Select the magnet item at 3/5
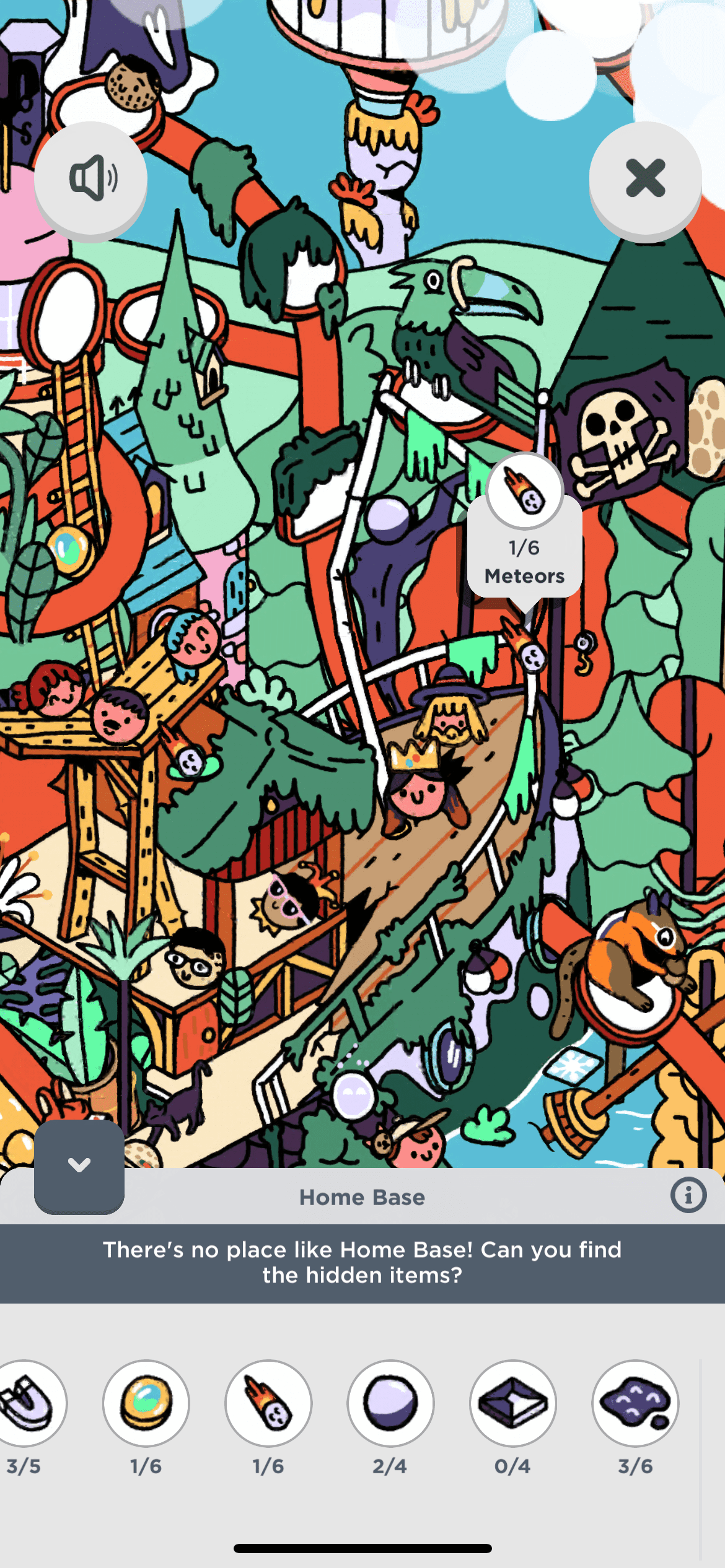 point(25,1403)
